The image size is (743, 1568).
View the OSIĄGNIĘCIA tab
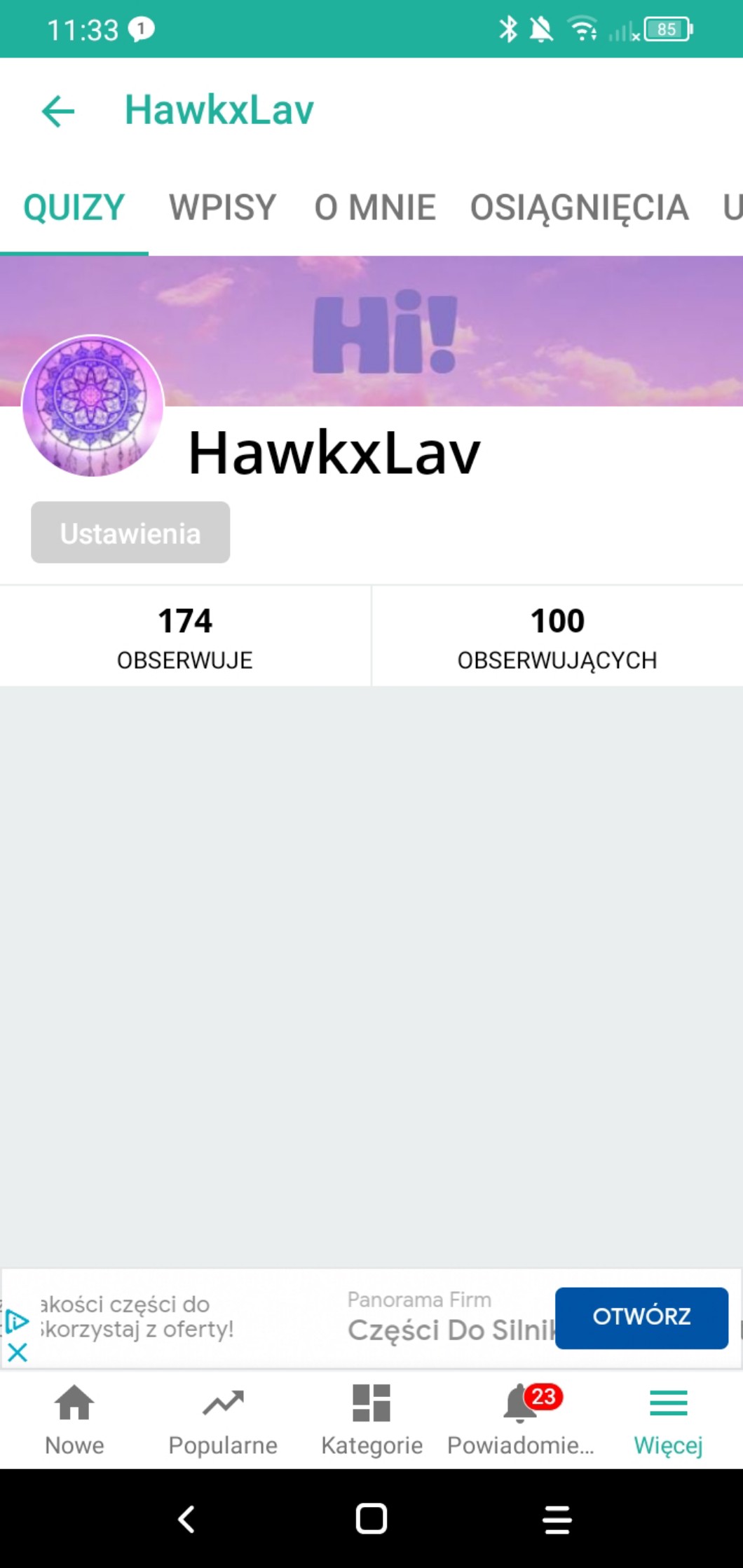(579, 207)
